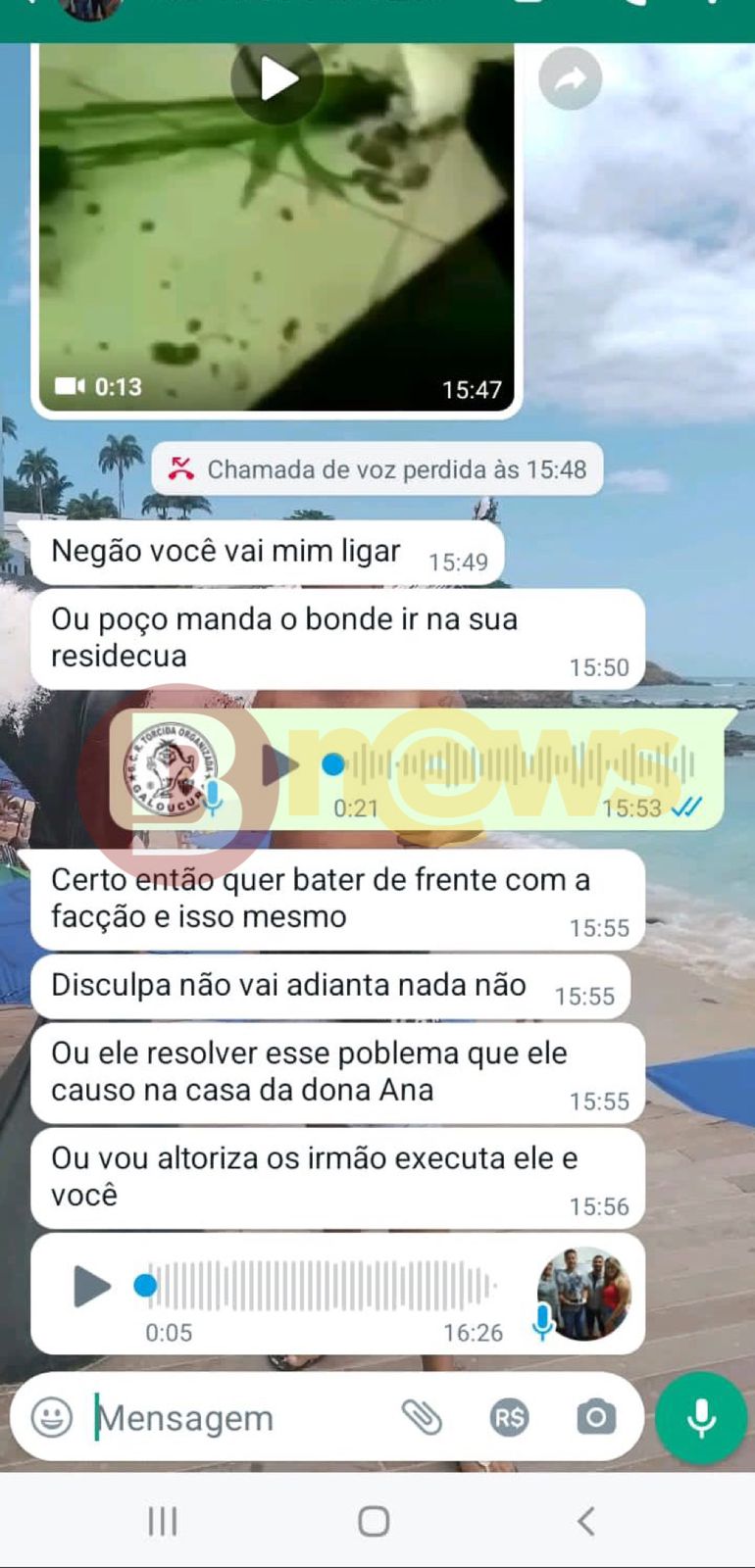Open the attachment paperclip menu
Screen dimensions: 755x1568
[422, 1417]
